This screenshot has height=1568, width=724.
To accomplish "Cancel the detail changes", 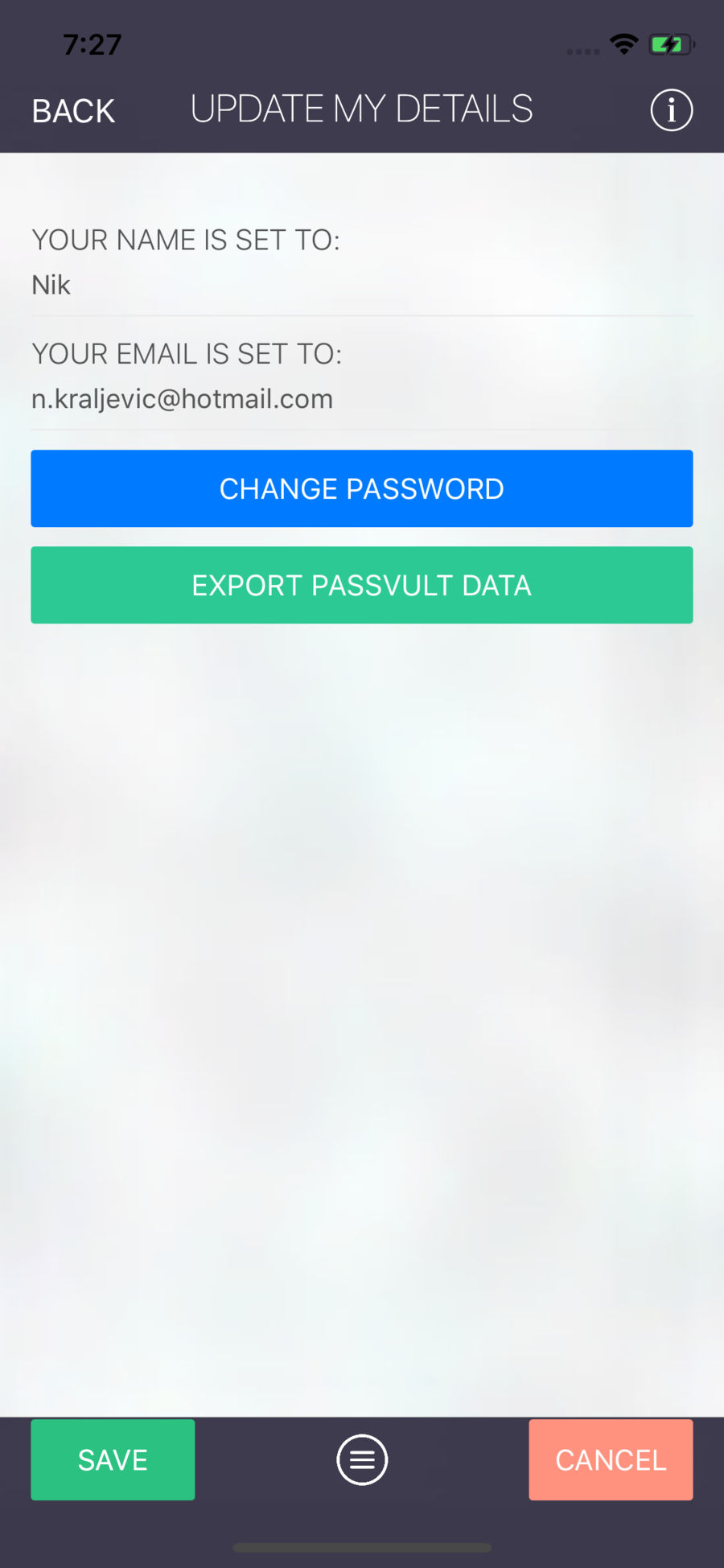I will [611, 1459].
